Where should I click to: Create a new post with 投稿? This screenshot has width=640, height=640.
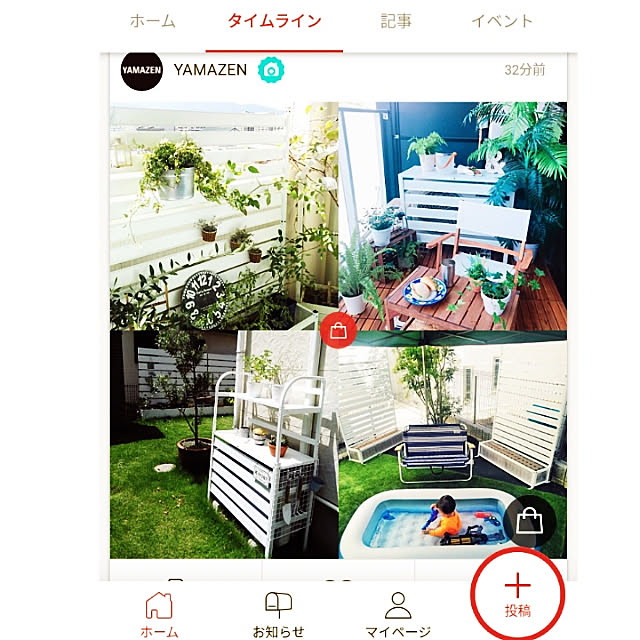[x=517, y=597]
